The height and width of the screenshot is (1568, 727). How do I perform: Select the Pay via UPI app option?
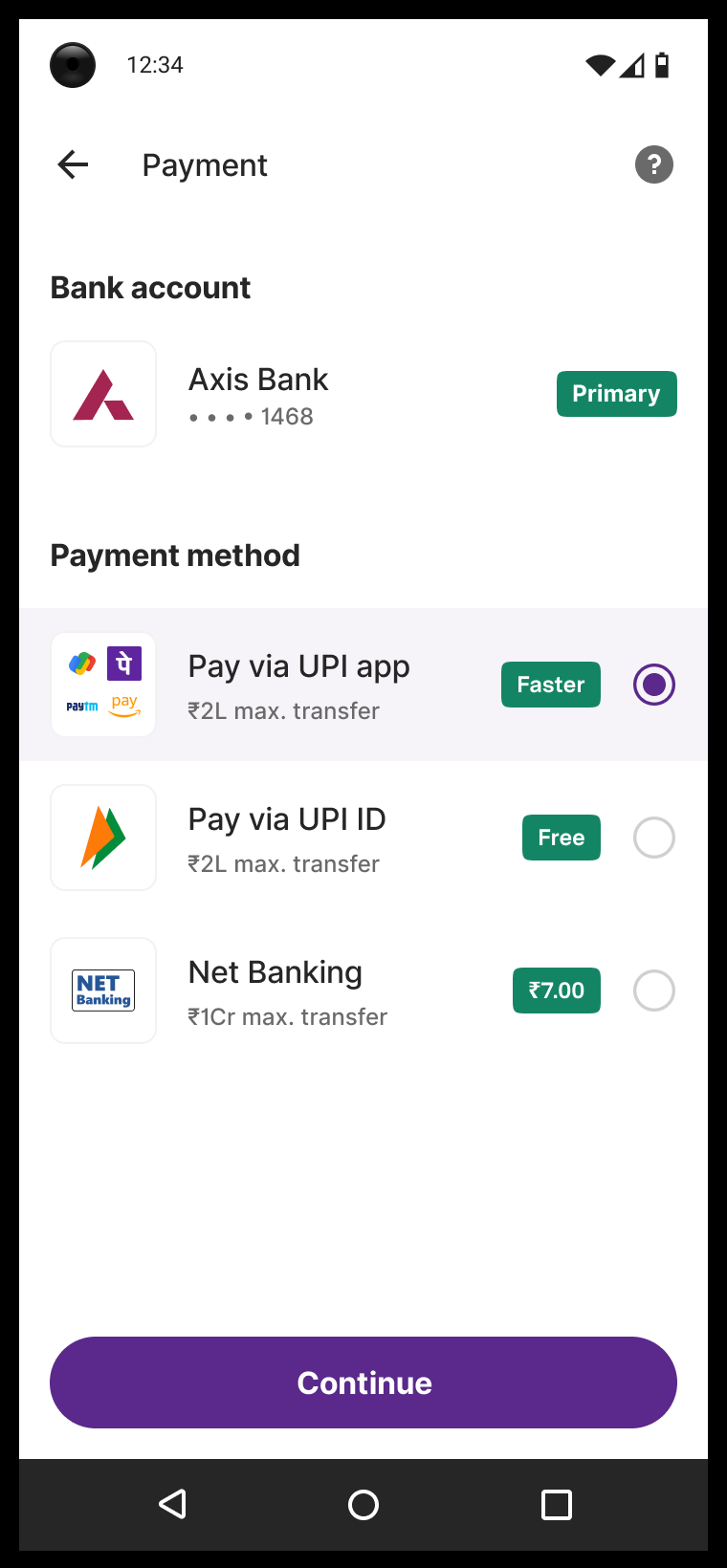pos(363,685)
